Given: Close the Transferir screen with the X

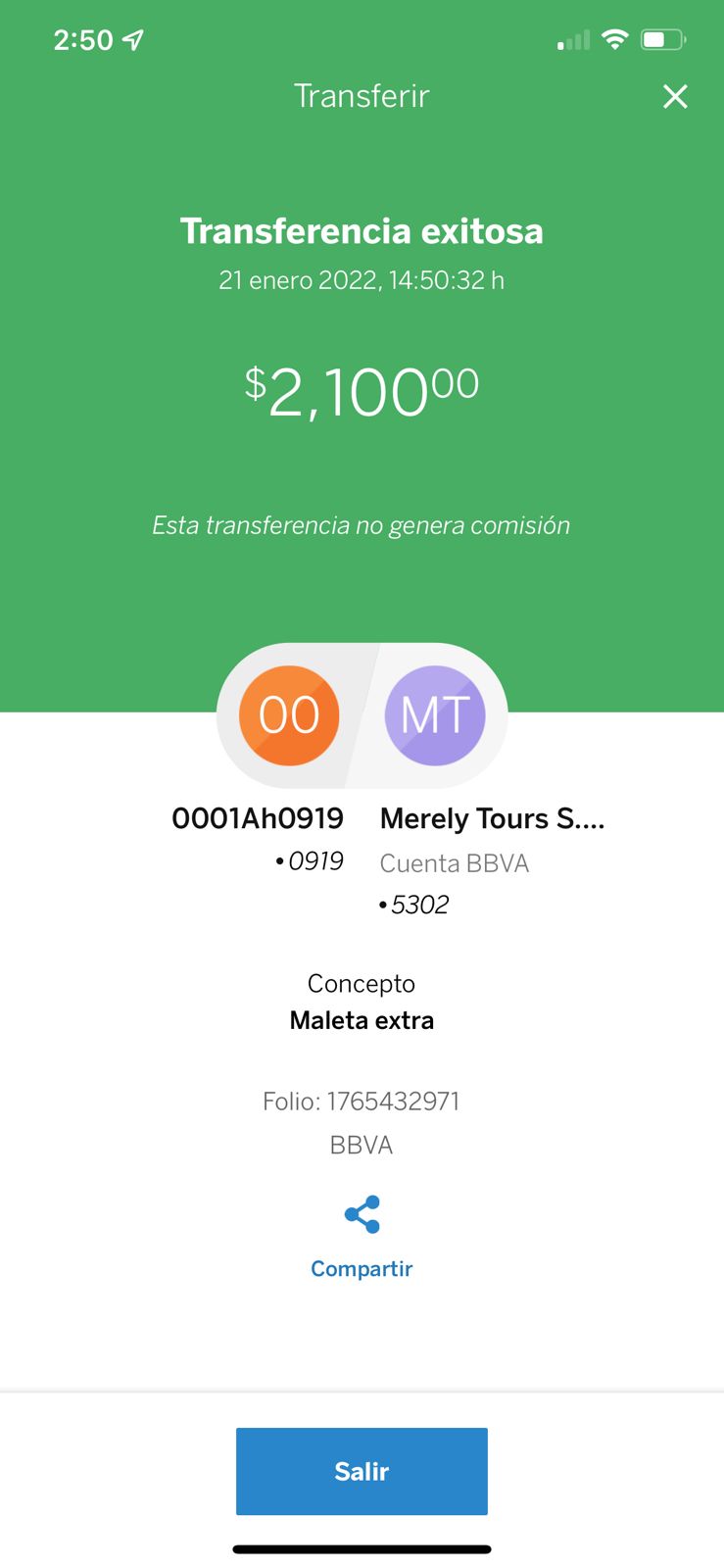Looking at the screenshot, I should point(675,96).
